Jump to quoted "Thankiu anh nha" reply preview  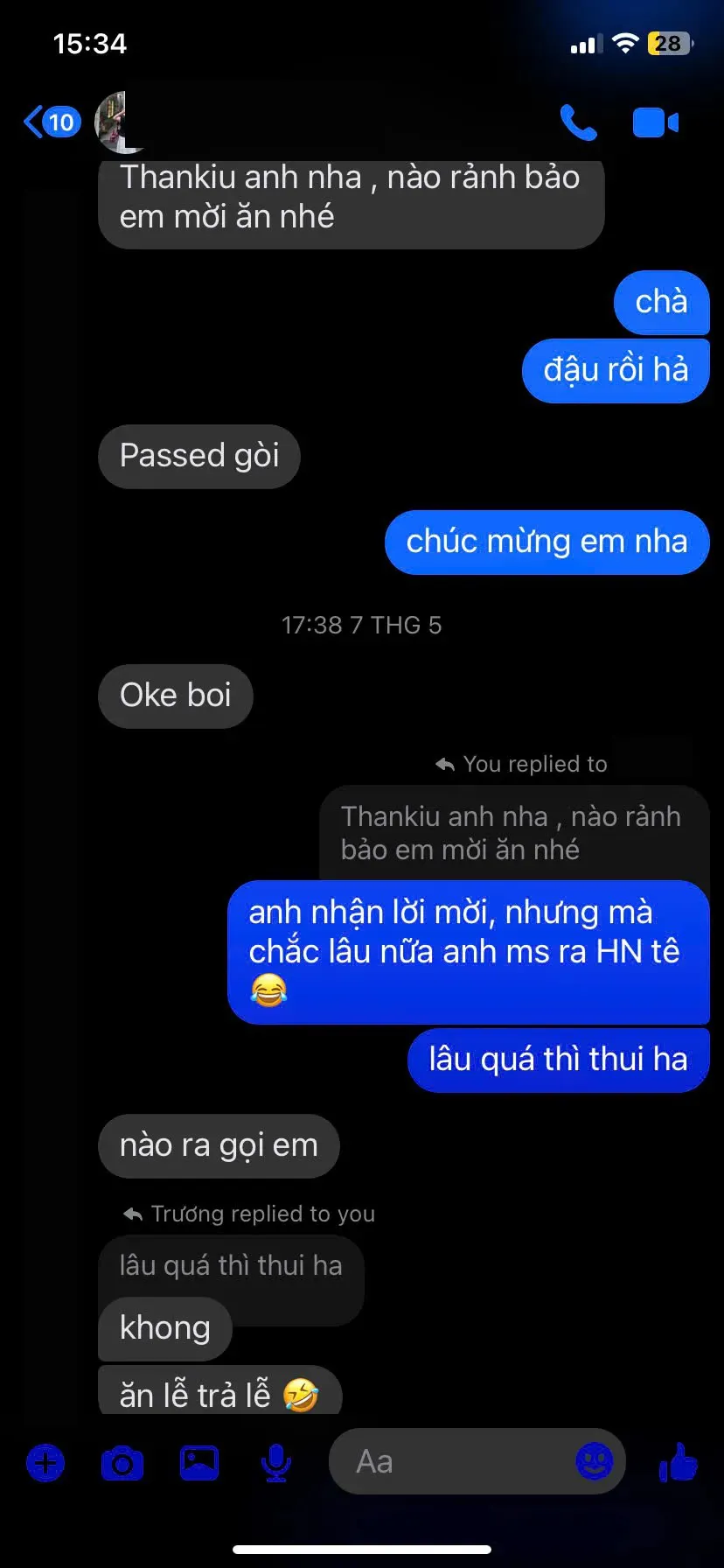pos(512,832)
